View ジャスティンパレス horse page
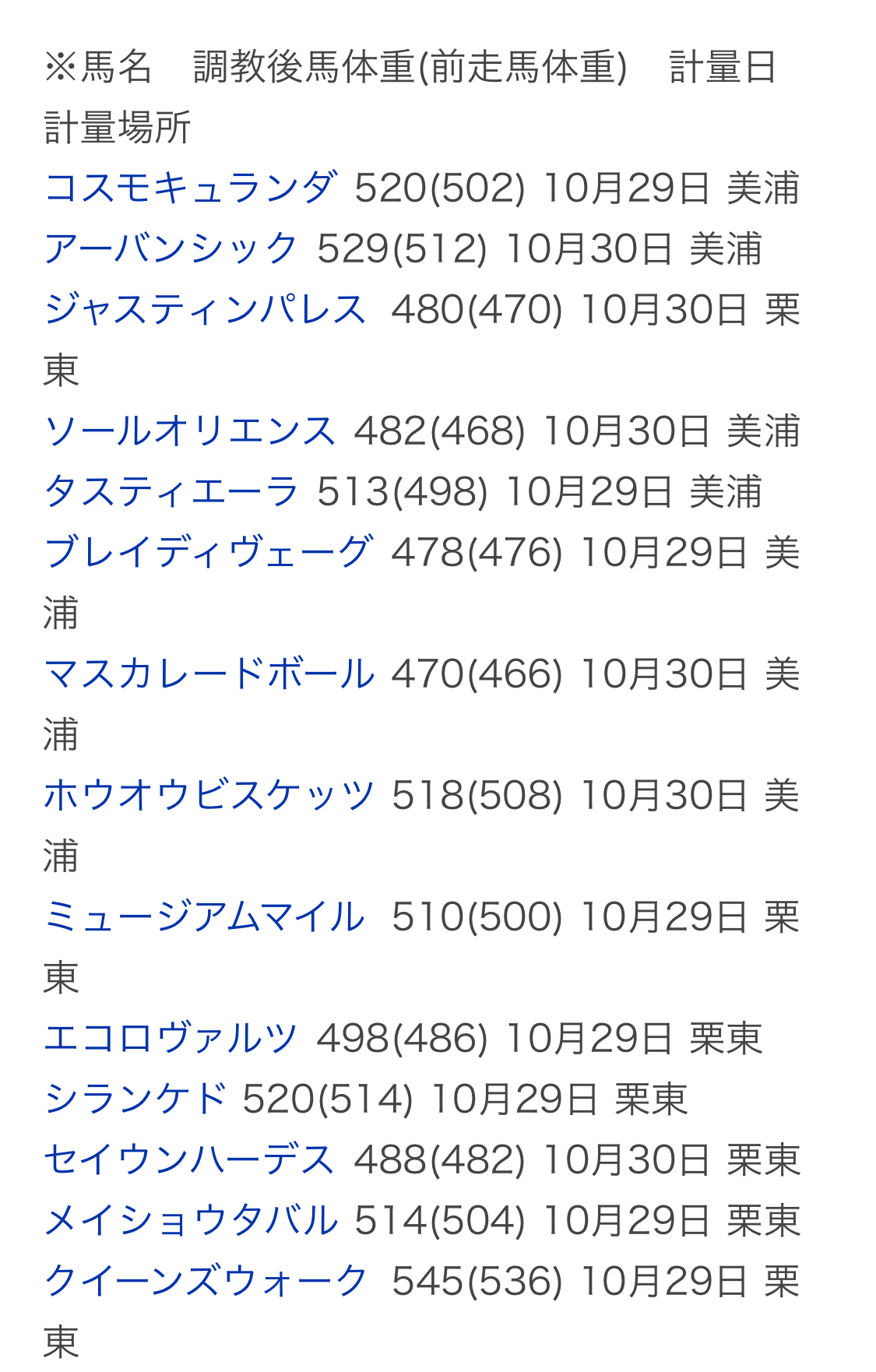 click(x=204, y=310)
